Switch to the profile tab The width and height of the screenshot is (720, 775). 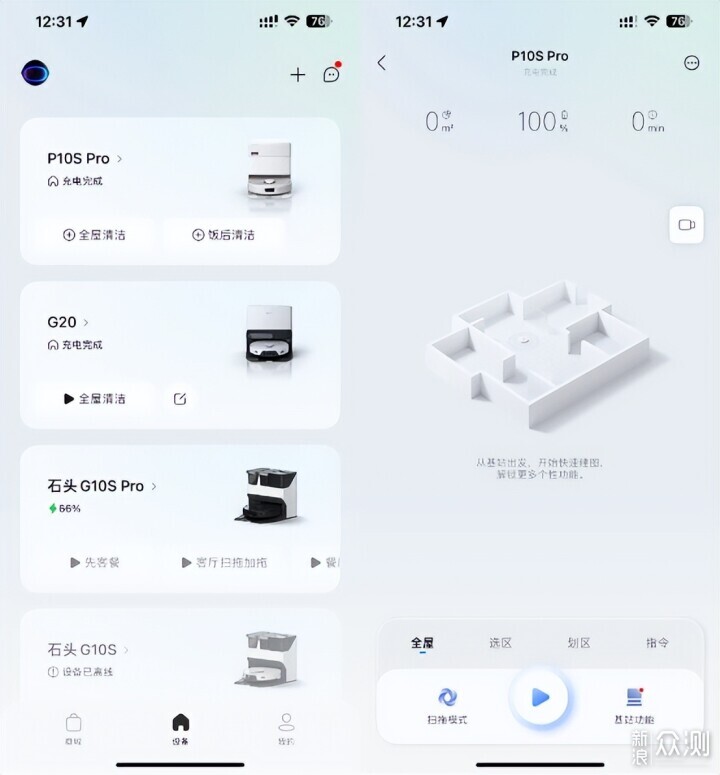286,729
